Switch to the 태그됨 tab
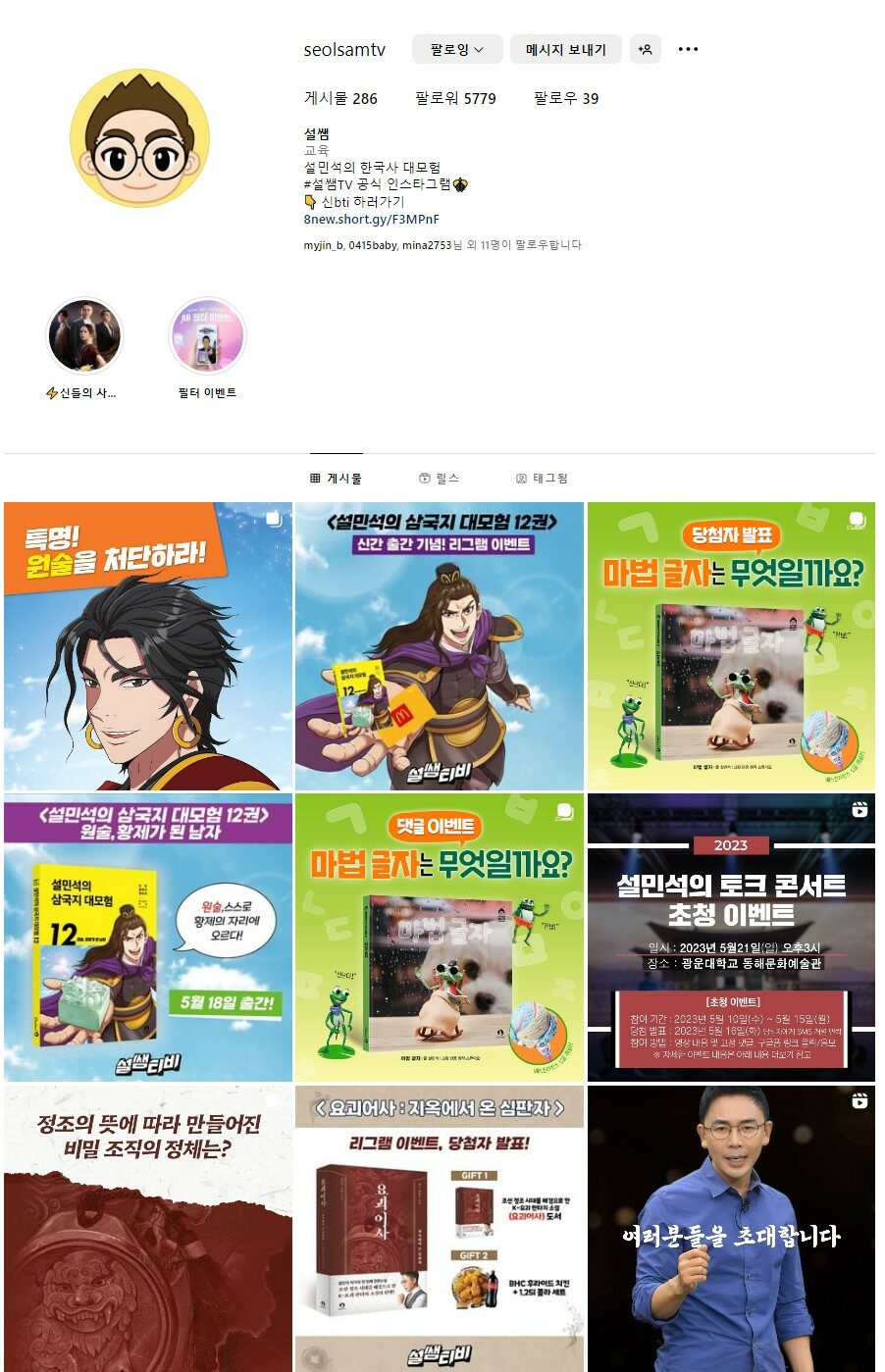This screenshot has height=1372, width=885. click(x=542, y=479)
